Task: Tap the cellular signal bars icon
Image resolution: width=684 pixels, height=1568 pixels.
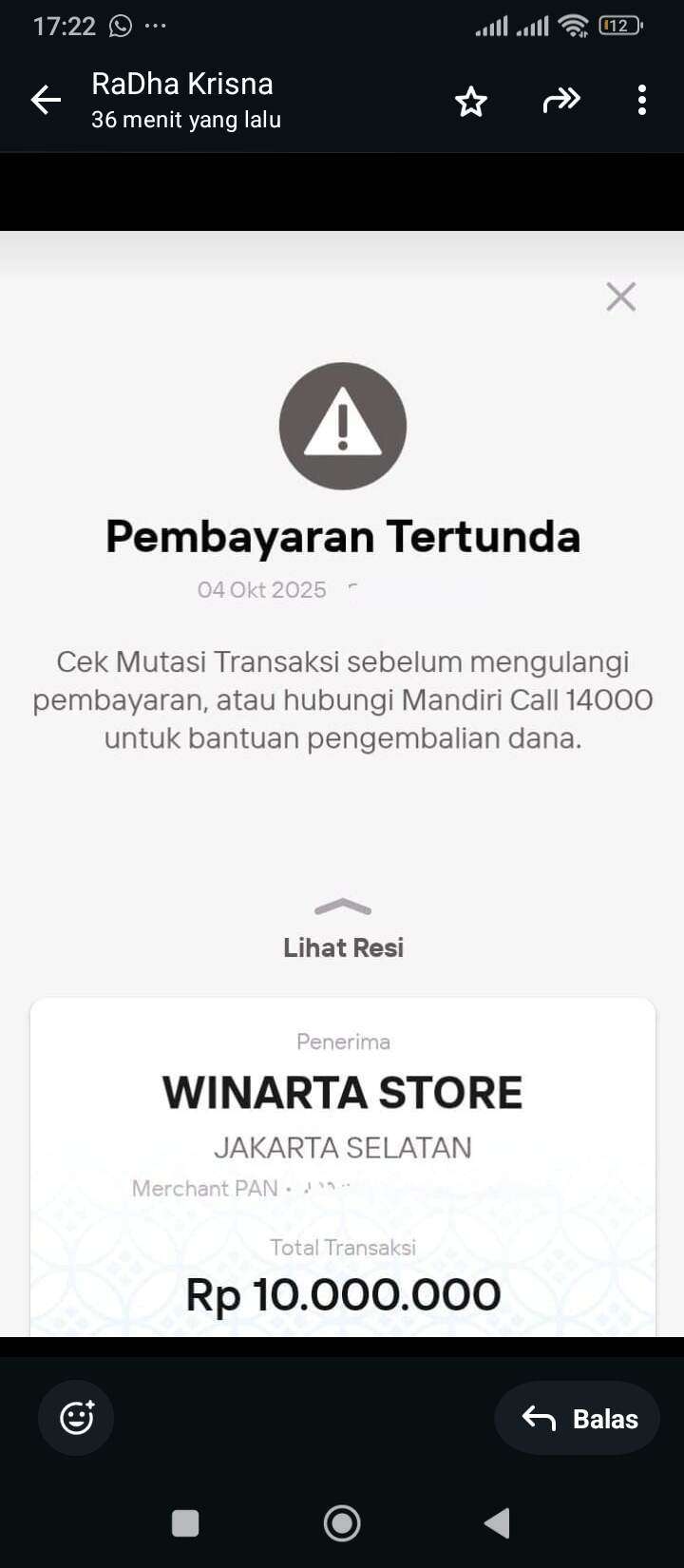Action: click(491, 26)
